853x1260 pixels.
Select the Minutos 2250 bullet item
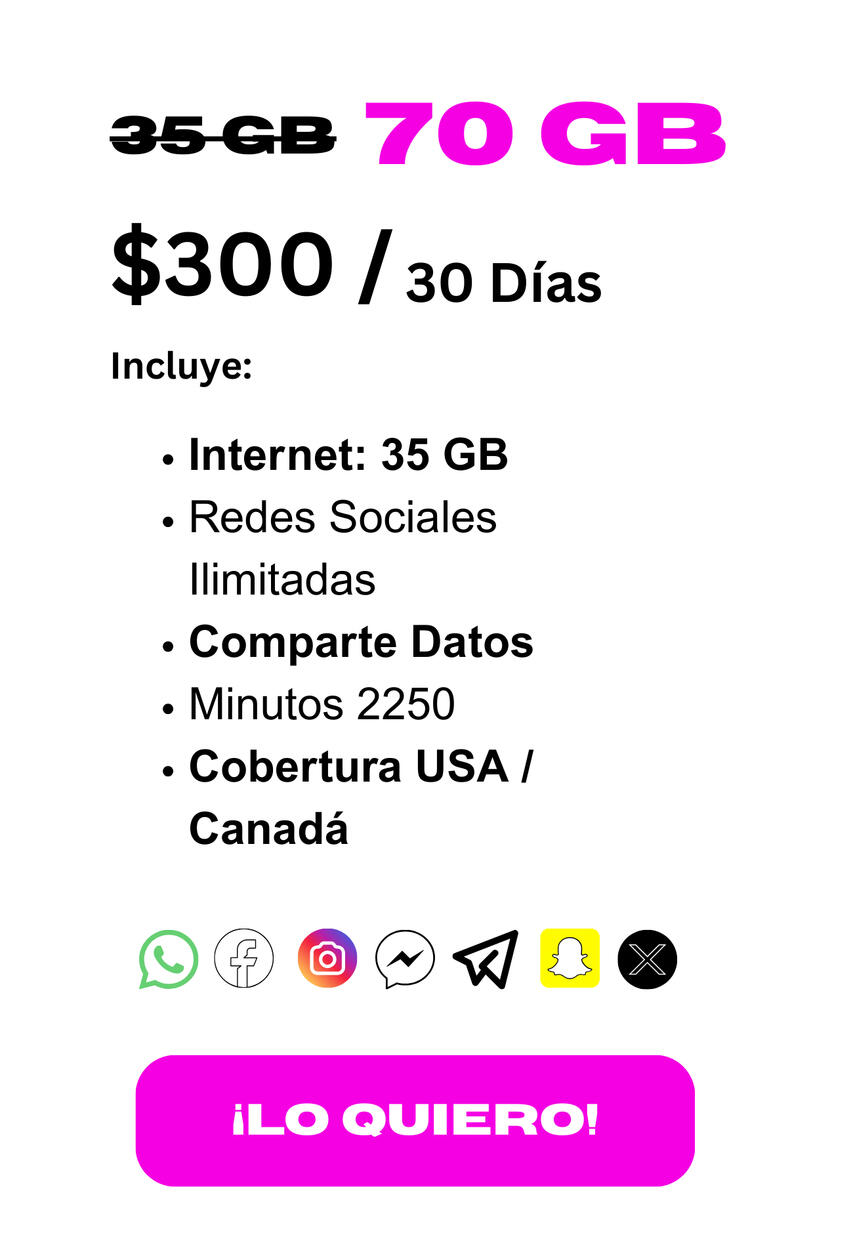(321, 704)
